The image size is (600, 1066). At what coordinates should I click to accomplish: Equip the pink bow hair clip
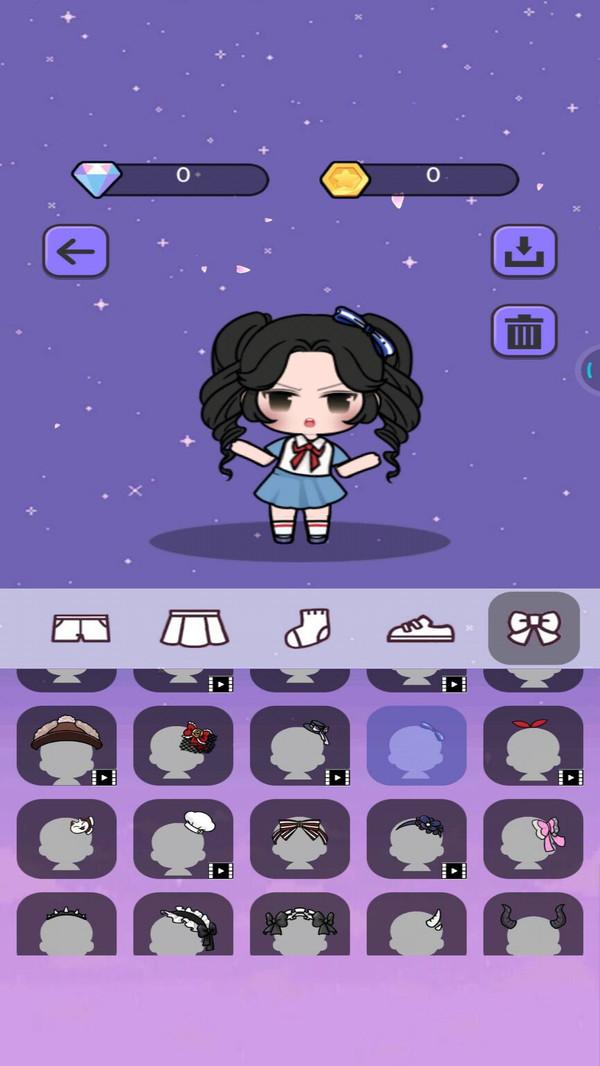tap(533, 839)
